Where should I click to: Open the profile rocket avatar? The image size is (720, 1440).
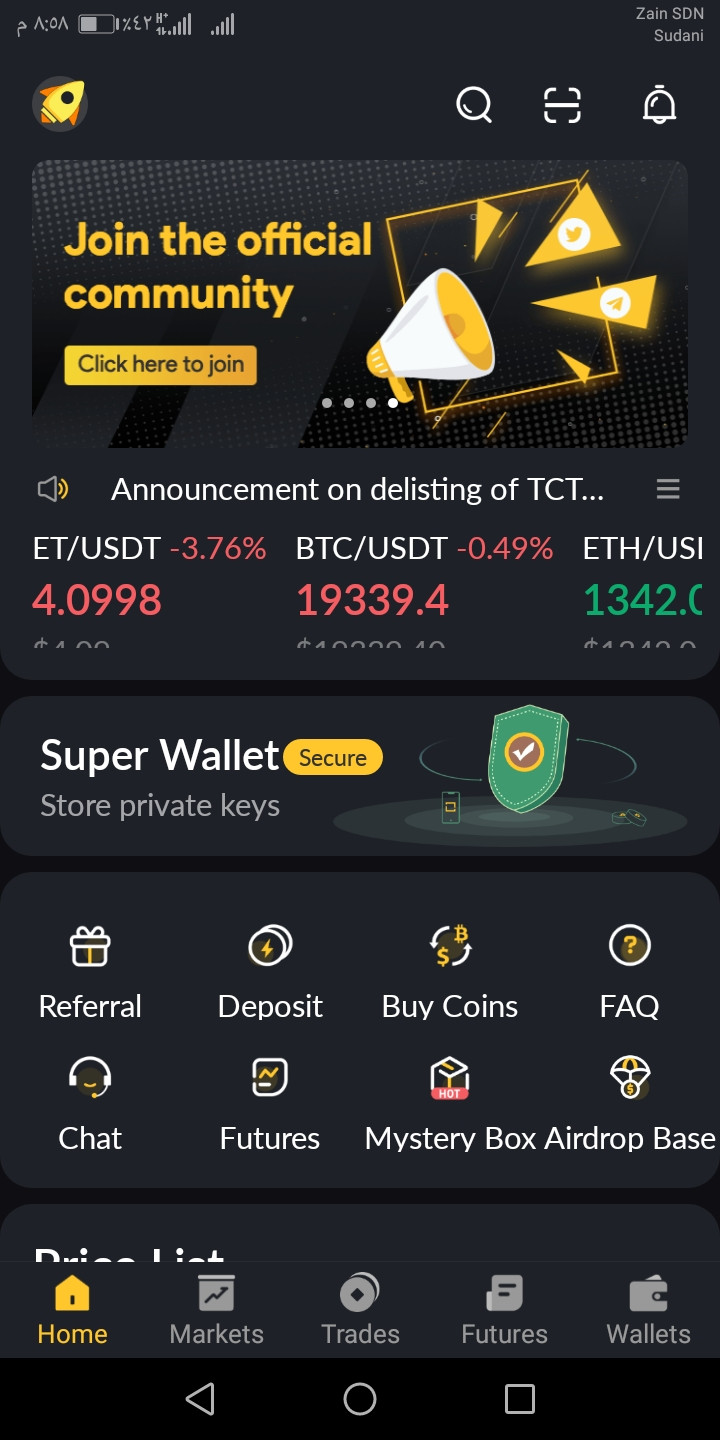pyautogui.click(x=60, y=104)
